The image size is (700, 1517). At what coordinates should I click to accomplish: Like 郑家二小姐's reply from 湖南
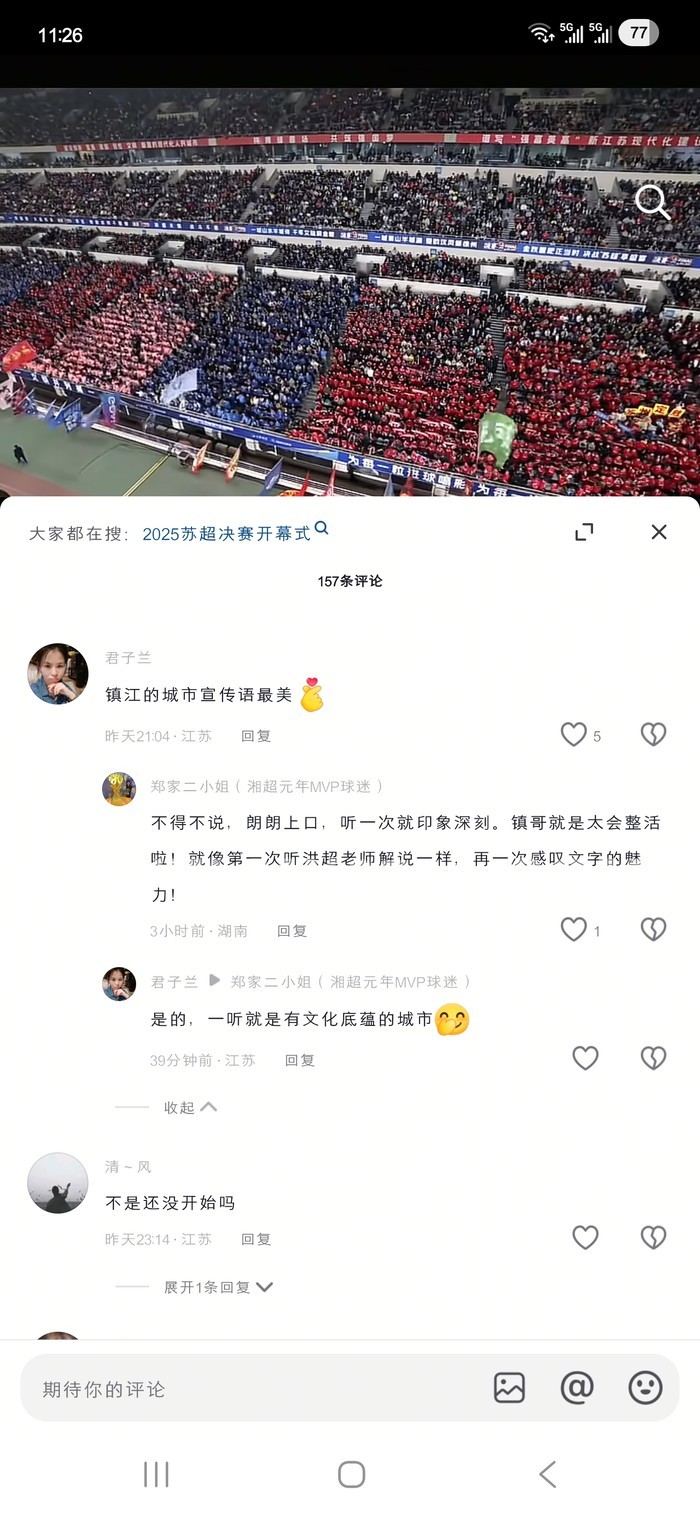[x=574, y=930]
